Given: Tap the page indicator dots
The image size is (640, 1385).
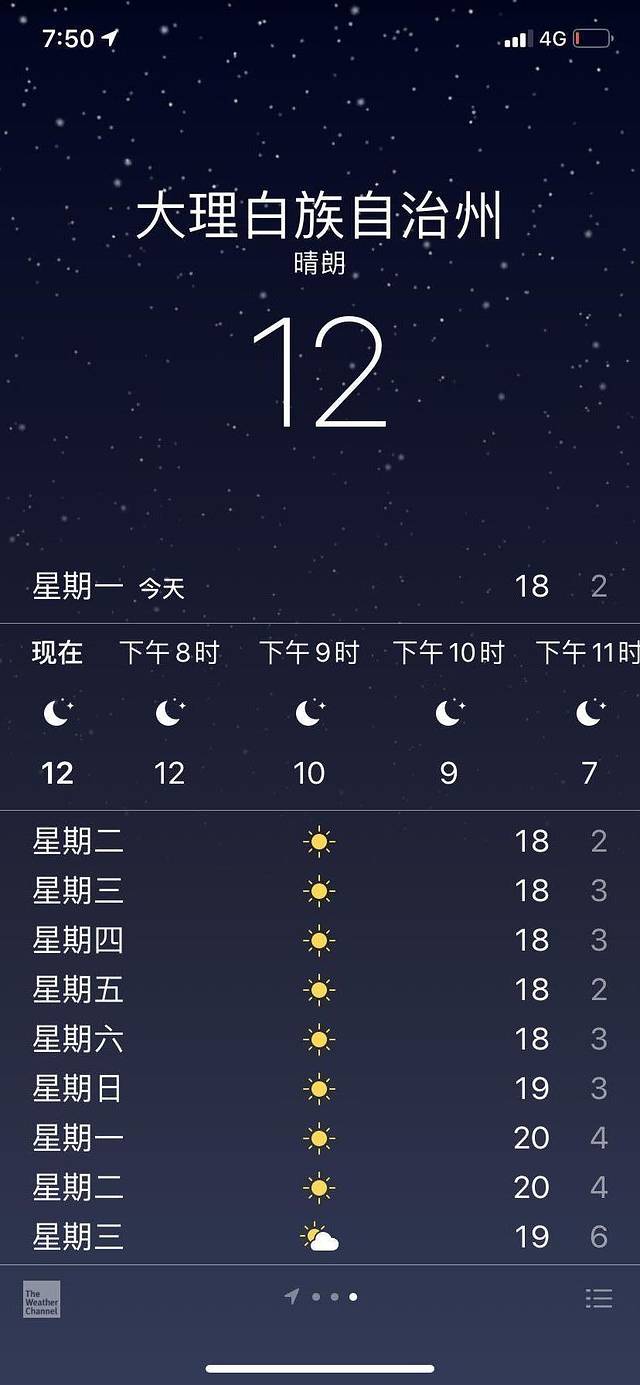Looking at the screenshot, I should click(x=322, y=1297).
